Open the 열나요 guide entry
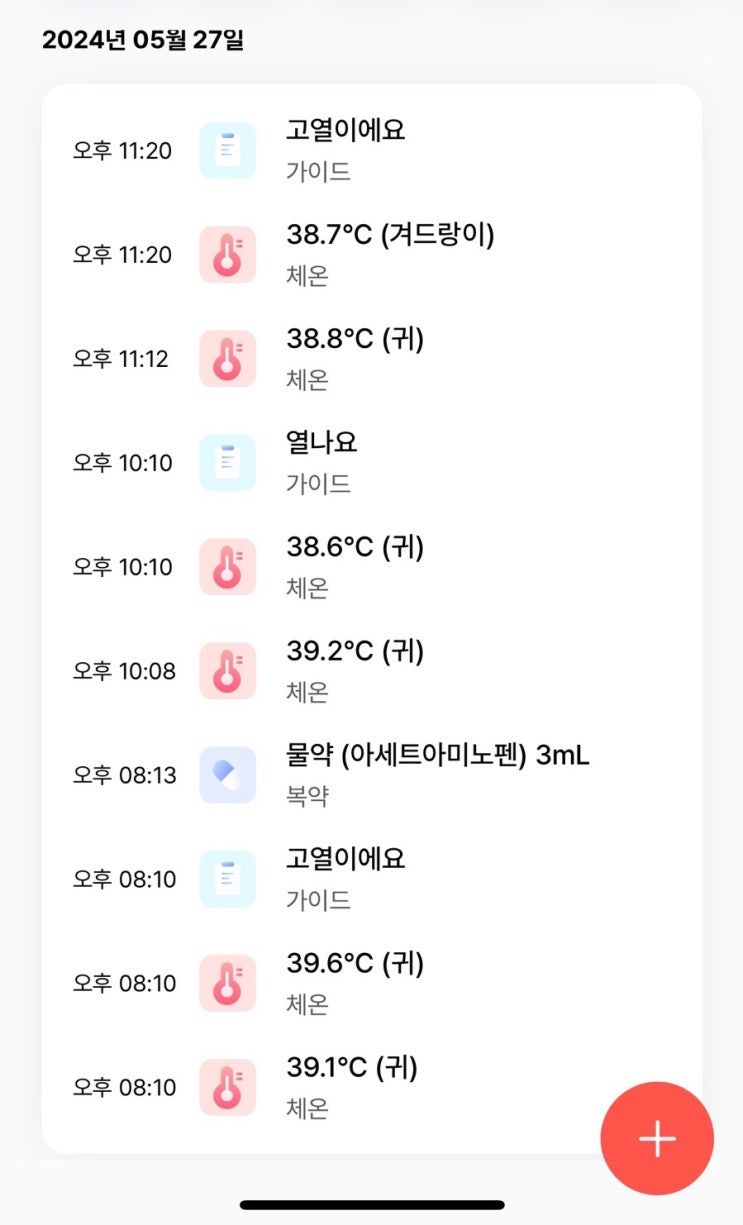Image resolution: width=743 pixels, height=1225 pixels. pyautogui.click(x=322, y=462)
